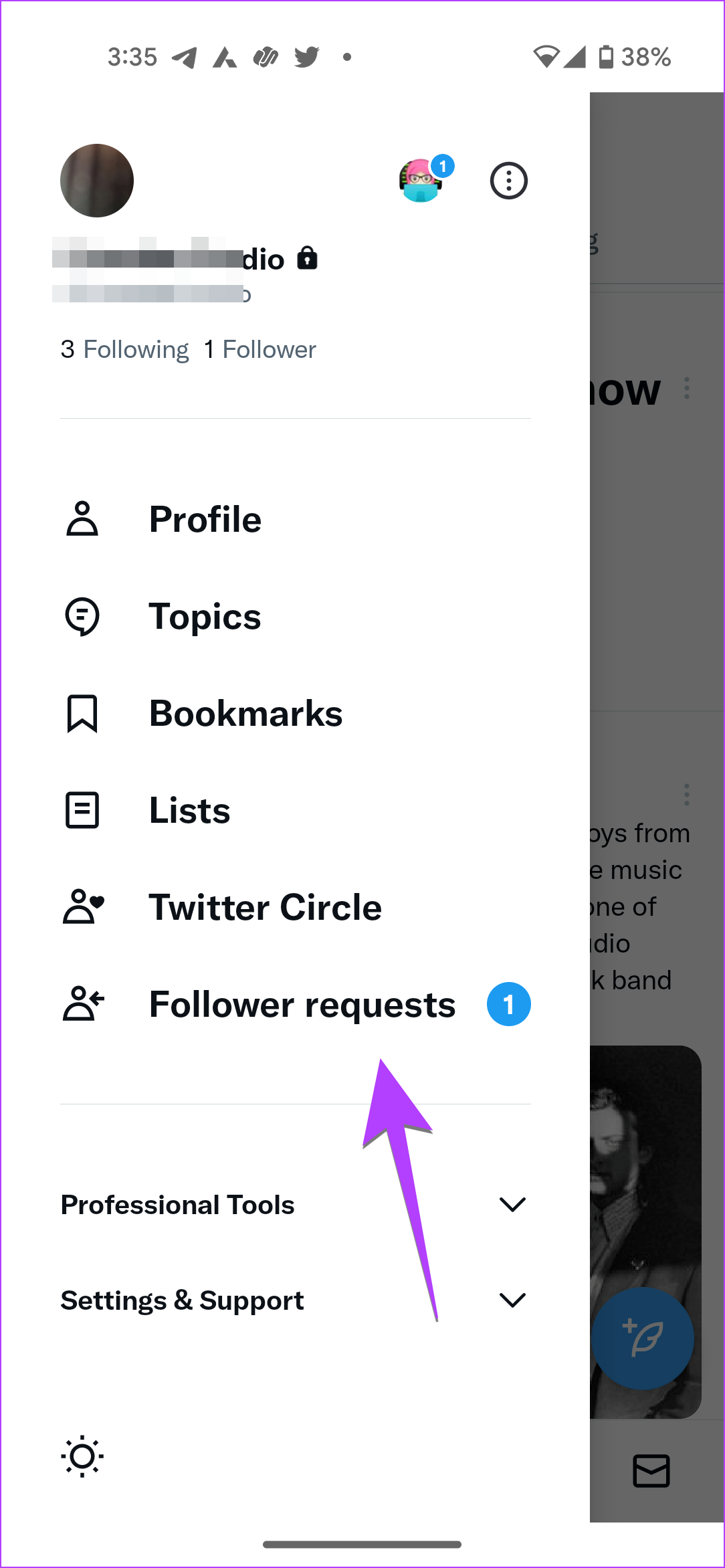The image size is (725, 1568).
Task: Open the three-dot options circle icon
Action: 508,181
